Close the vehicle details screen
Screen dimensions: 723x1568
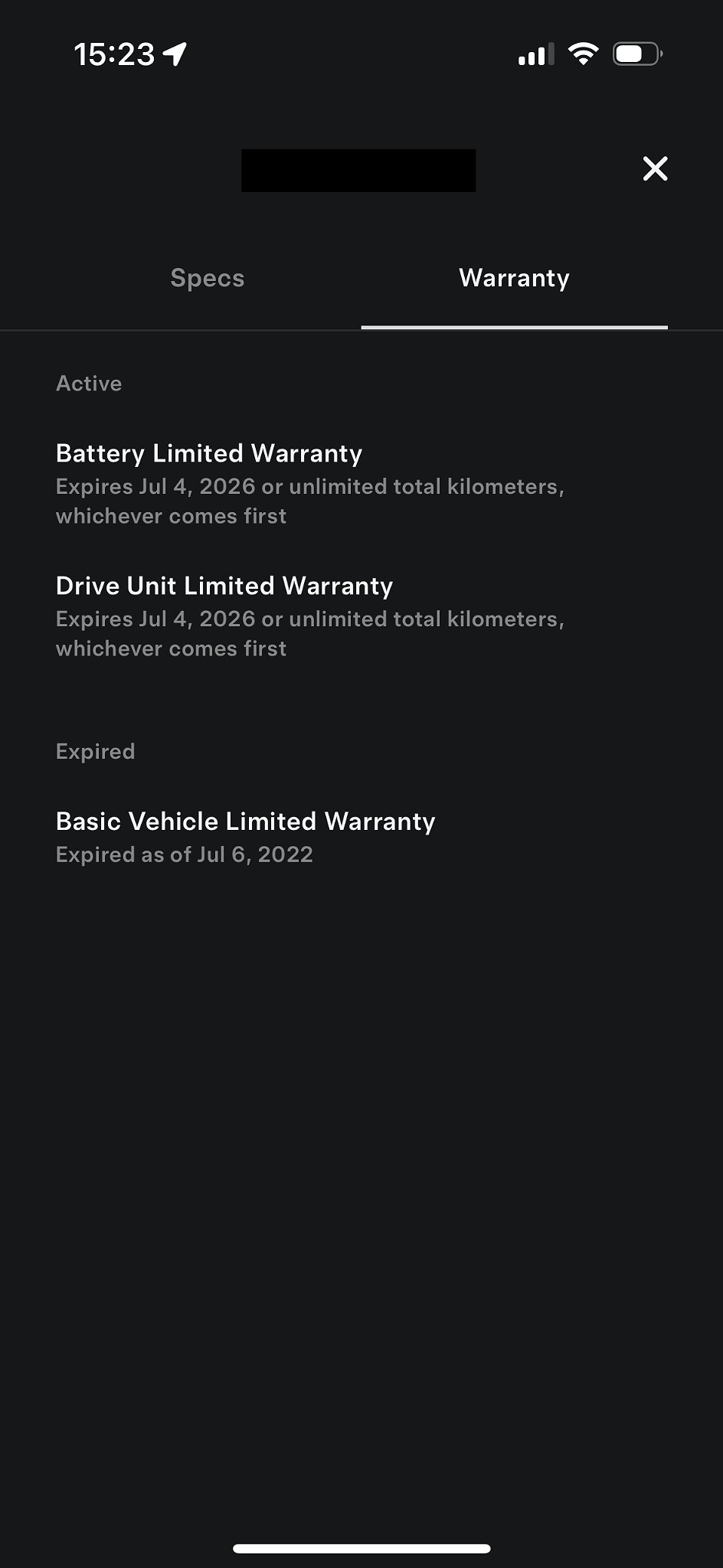[x=655, y=168]
